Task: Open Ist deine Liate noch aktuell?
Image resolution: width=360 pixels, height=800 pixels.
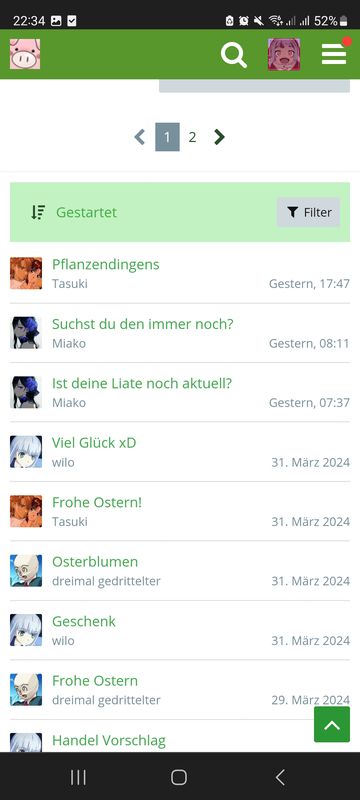Action: coord(142,383)
